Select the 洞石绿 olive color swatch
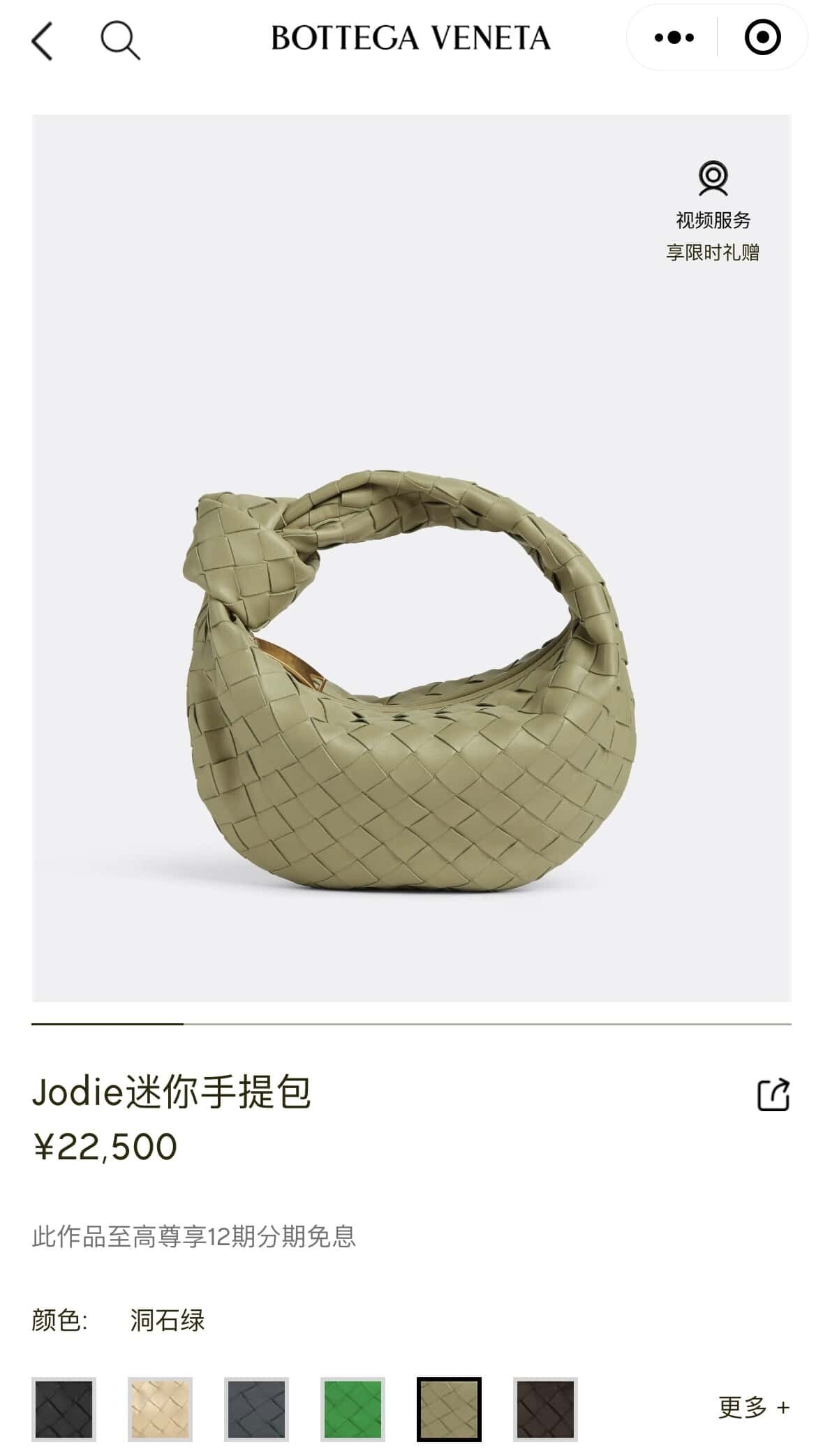The height and width of the screenshot is (1456, 823). coord(449,1409)
